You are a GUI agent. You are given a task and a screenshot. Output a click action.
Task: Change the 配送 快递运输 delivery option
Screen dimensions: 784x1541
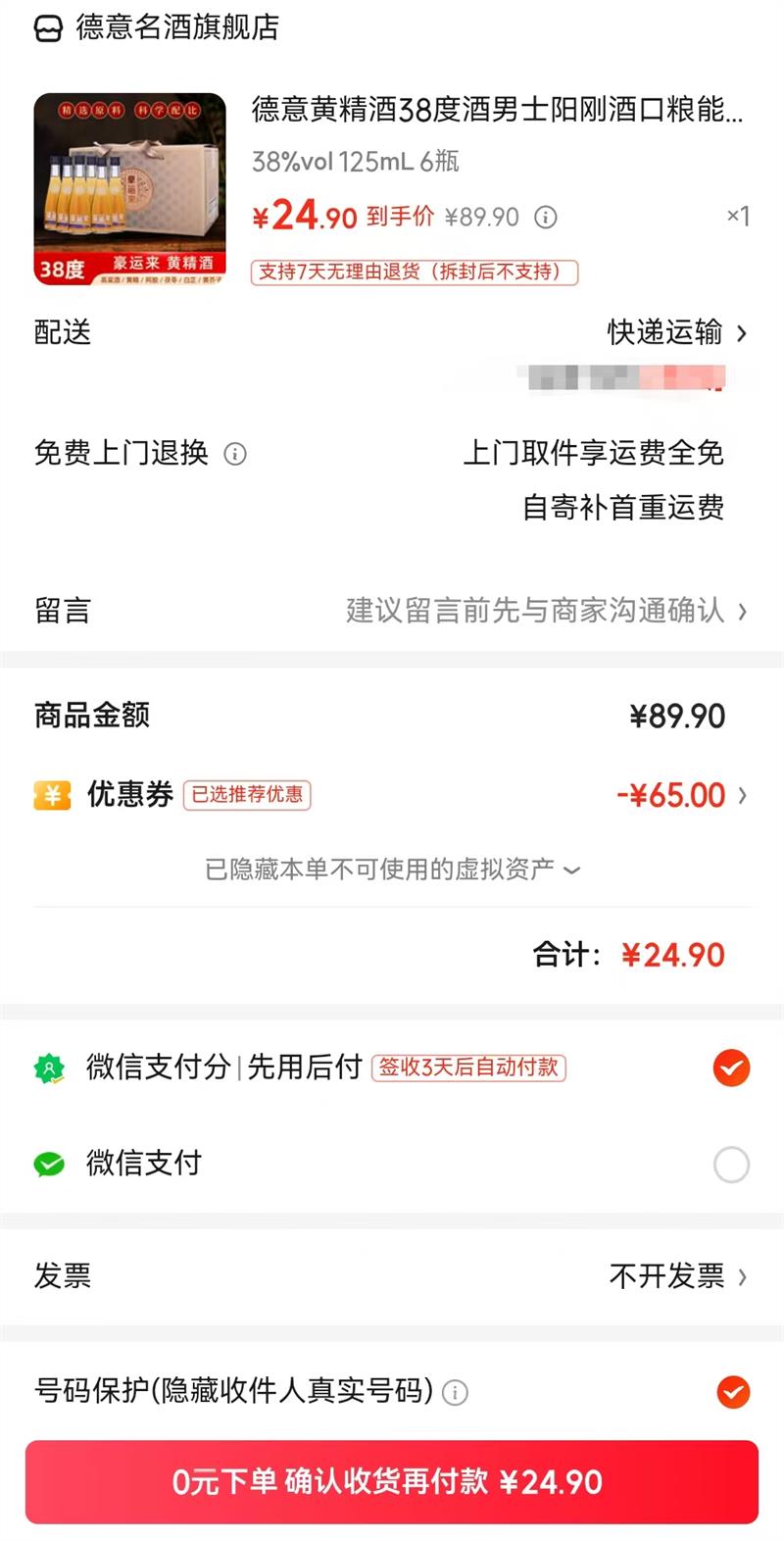click(676, 333)
